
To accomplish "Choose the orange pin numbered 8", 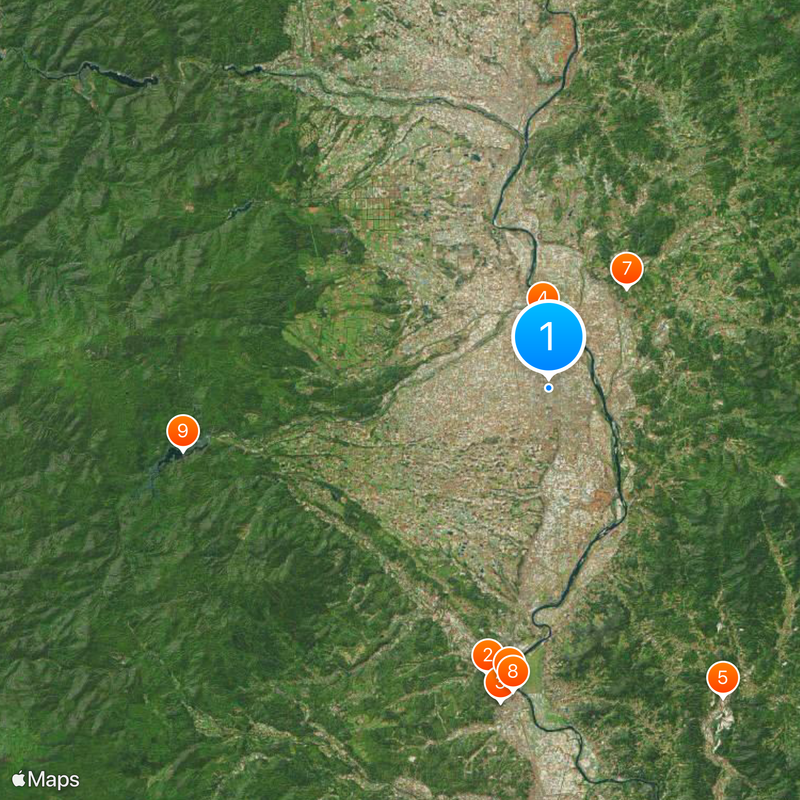I will (x=513, y=671).
